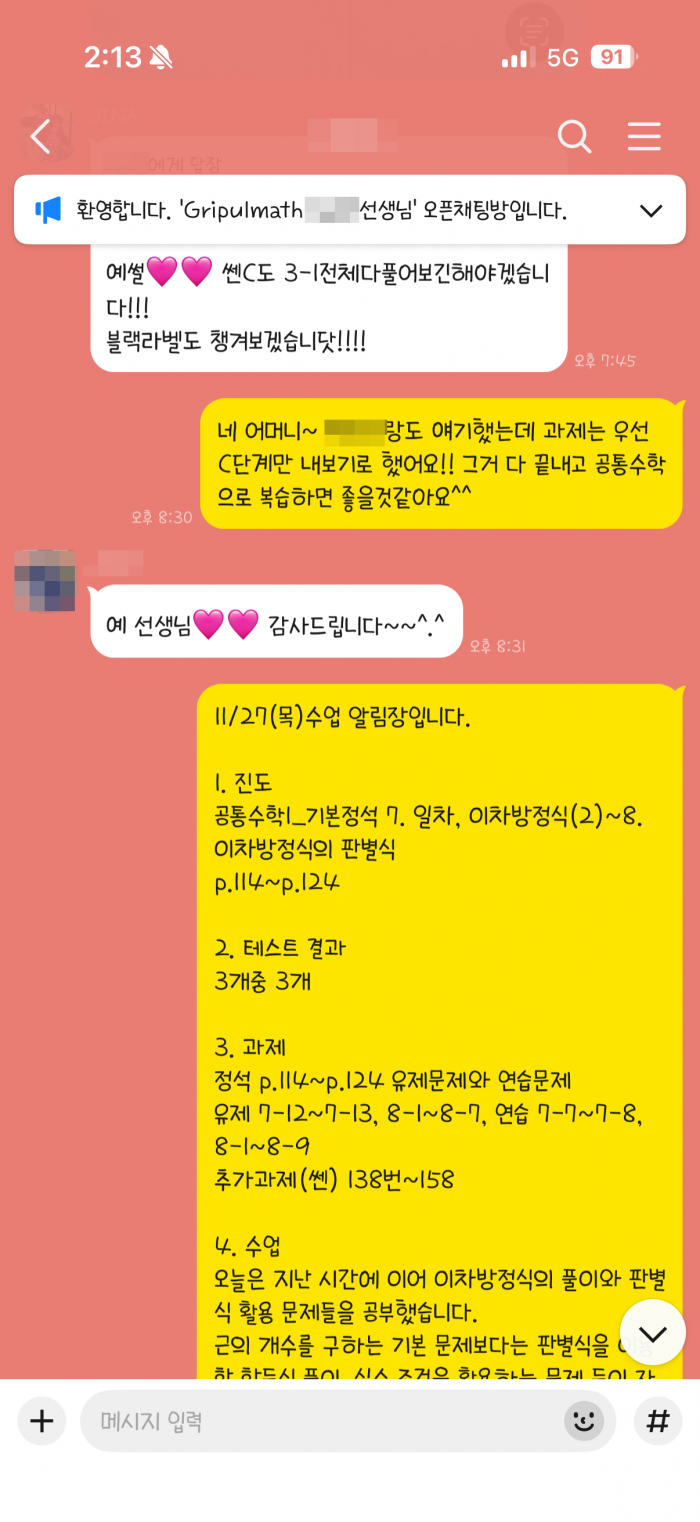The width and height of the screenshot is (700, 1522).
Task: View the sender's blurred profile picture
Action: coord(45,580)
